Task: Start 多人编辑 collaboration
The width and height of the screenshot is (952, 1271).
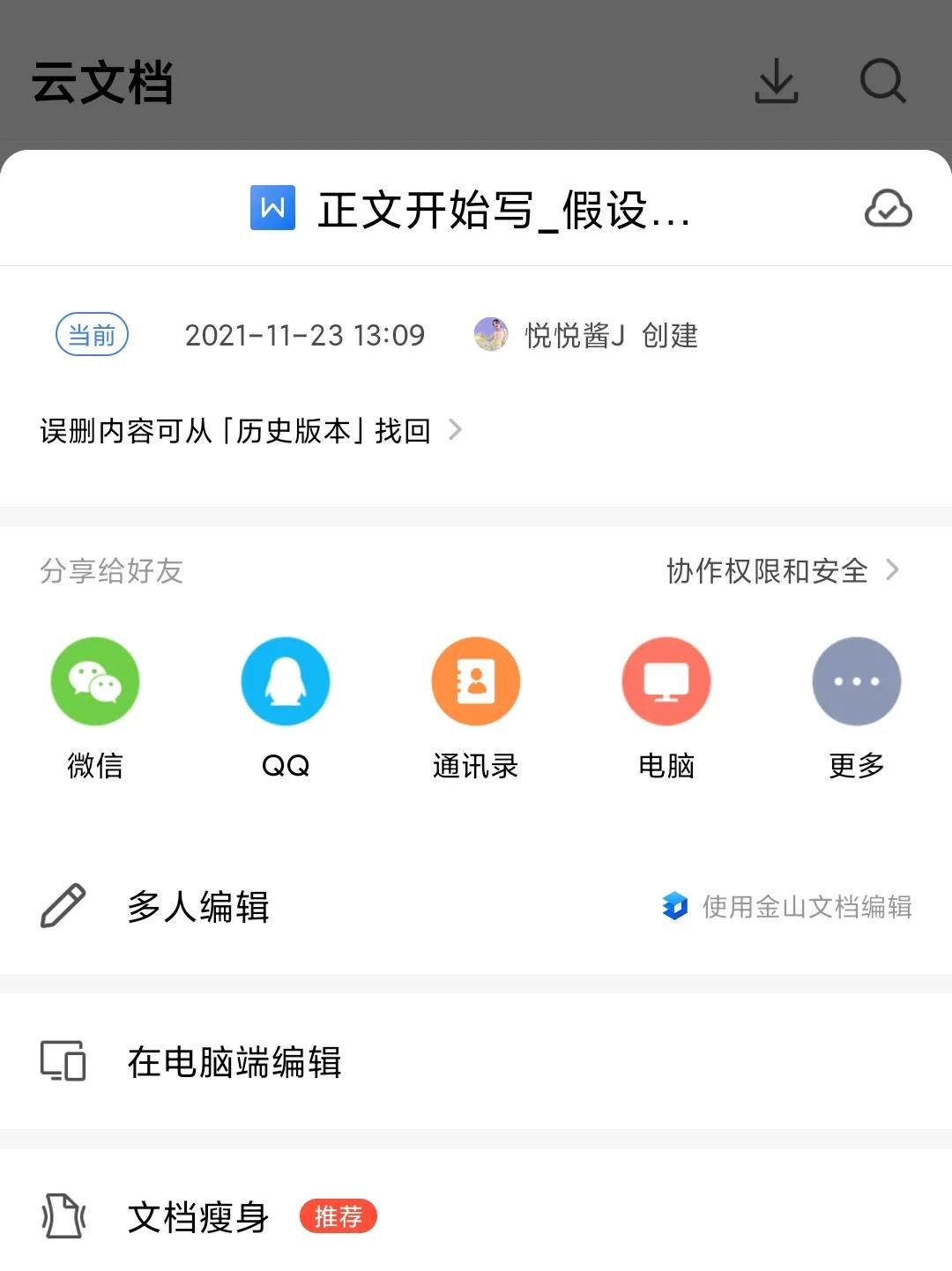Action: [197, 906]
